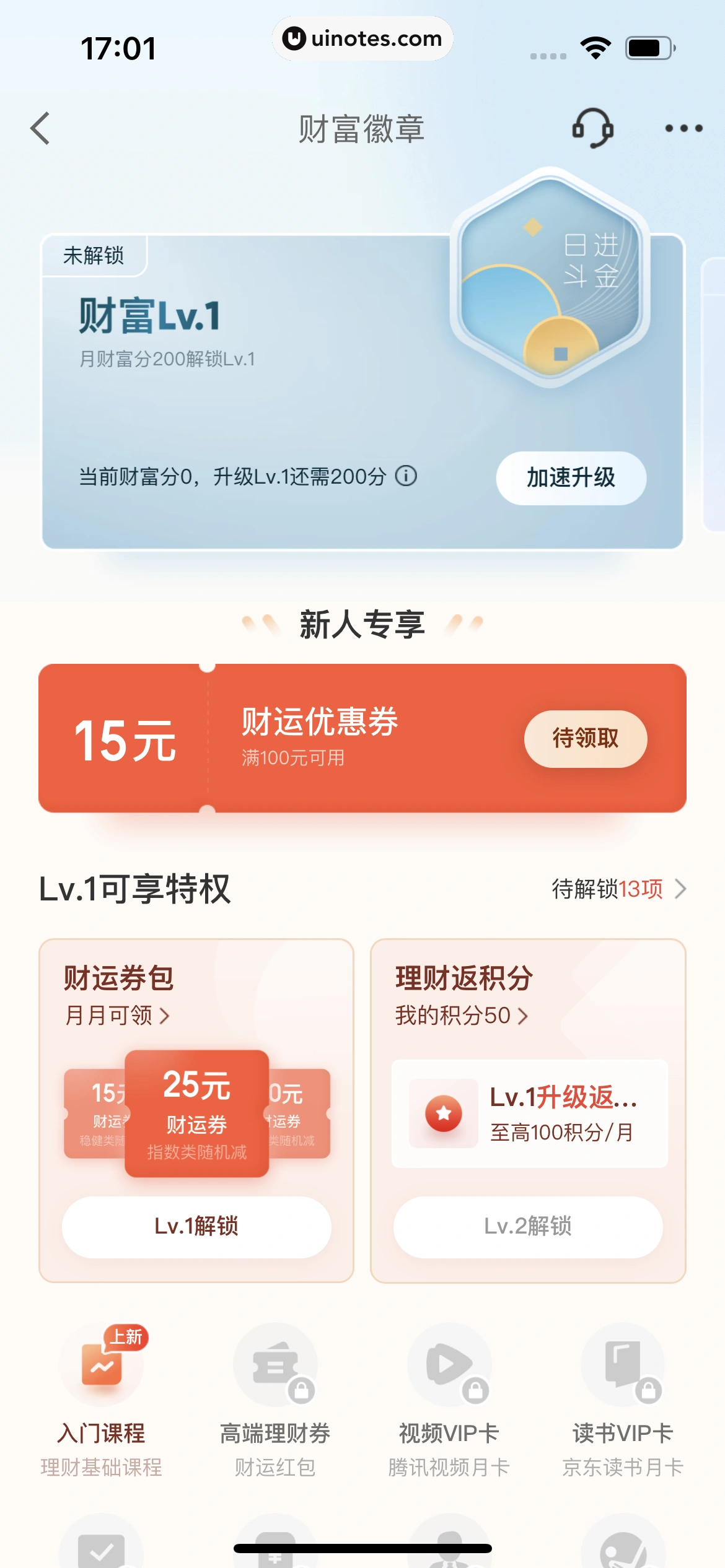Open customer service headset icon
This screenshot has width=725, height=1568.
click(592, 128)
